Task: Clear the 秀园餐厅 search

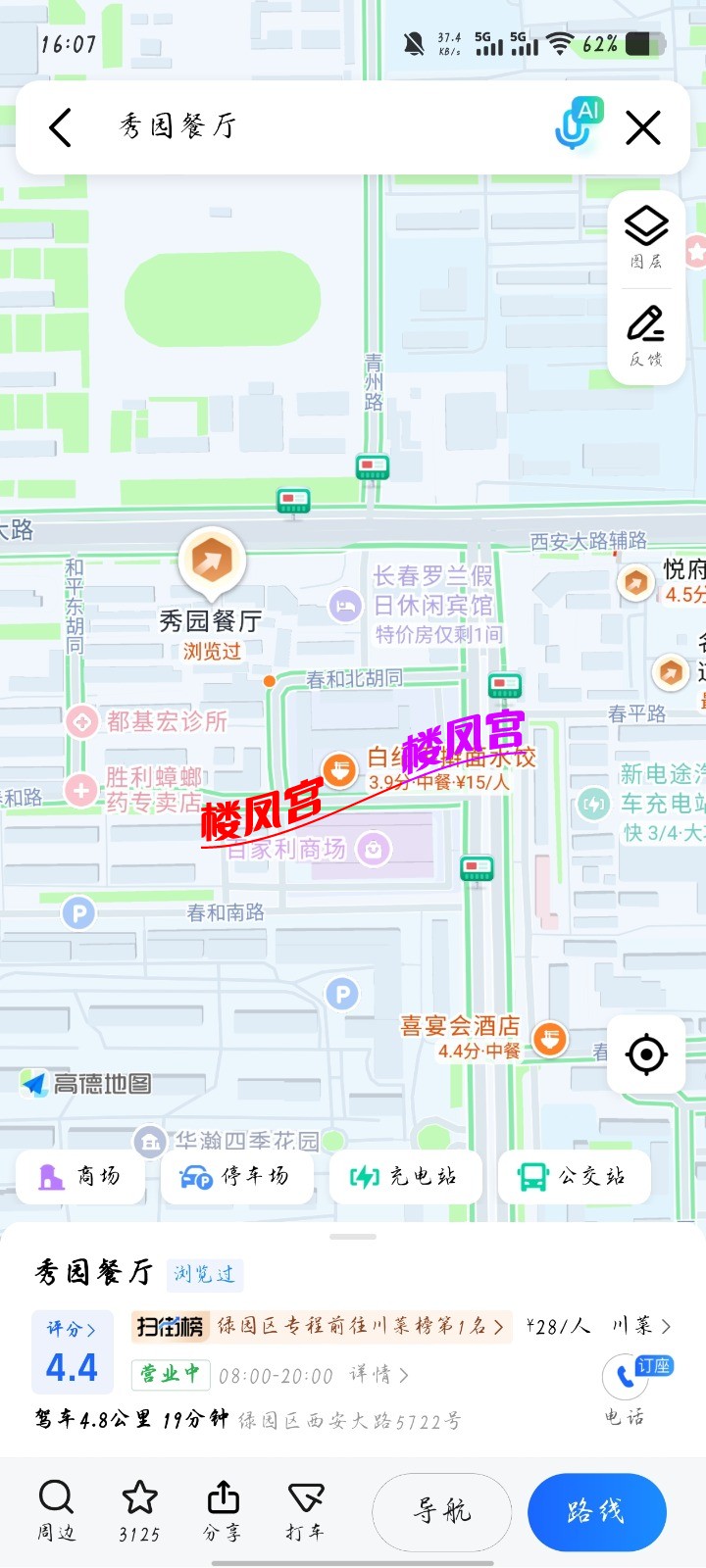Action: pos(643,127)
